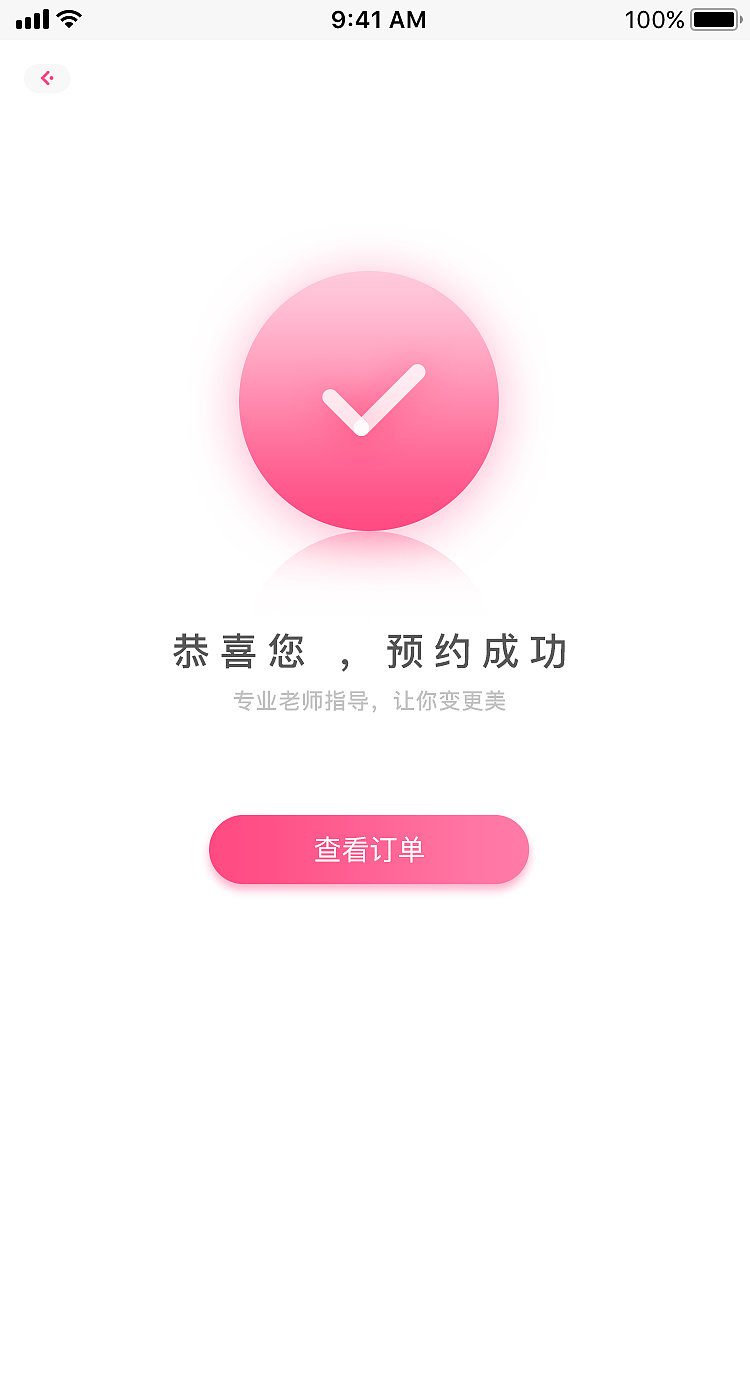
Task: Select the Wi-Fi icon in status bar
Action: pos(69,18)
